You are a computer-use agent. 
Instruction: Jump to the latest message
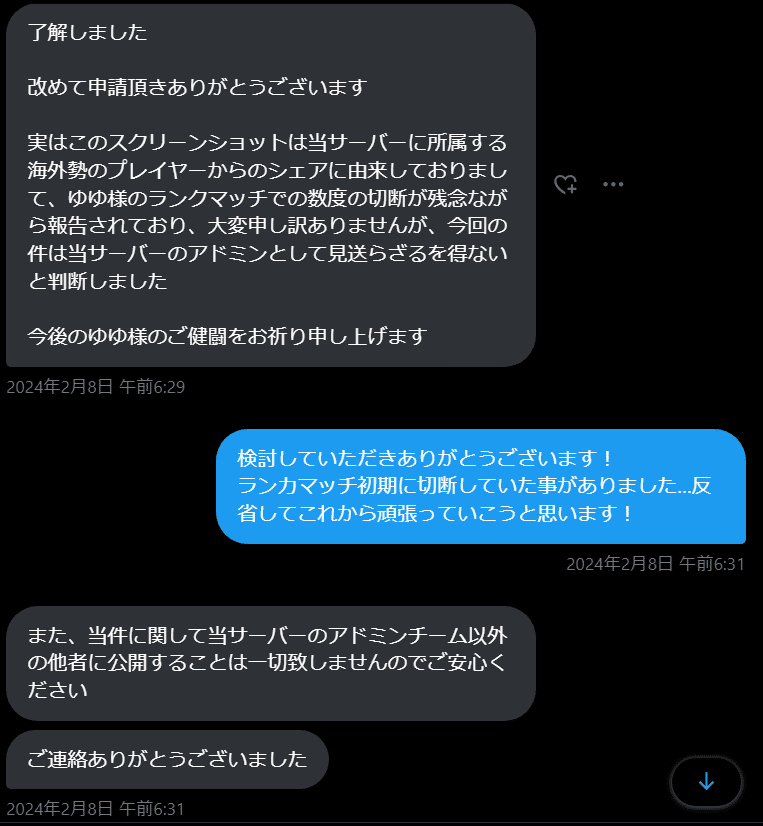[x=706, y=781]
